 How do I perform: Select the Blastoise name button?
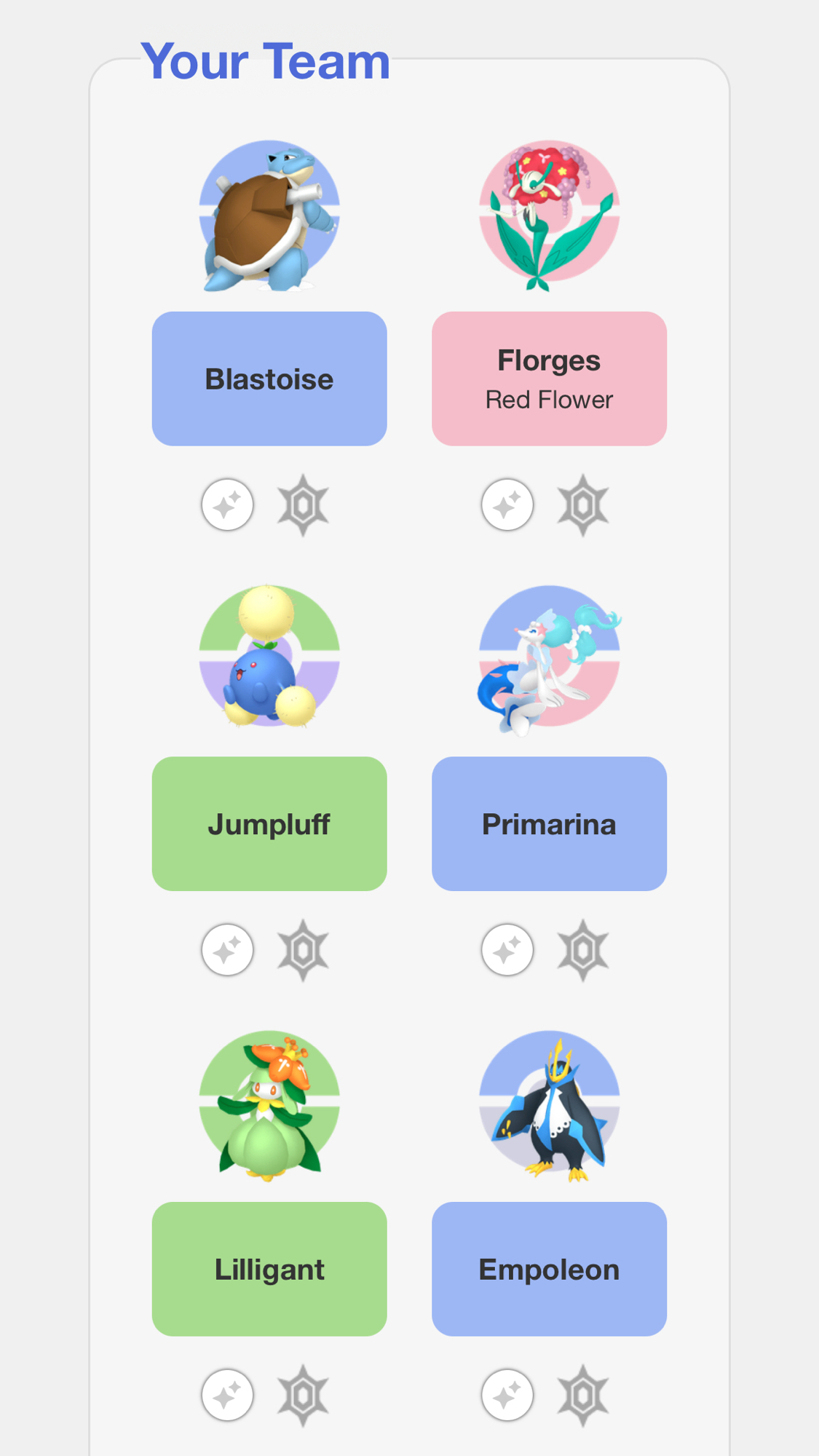(x=269, y=379)
